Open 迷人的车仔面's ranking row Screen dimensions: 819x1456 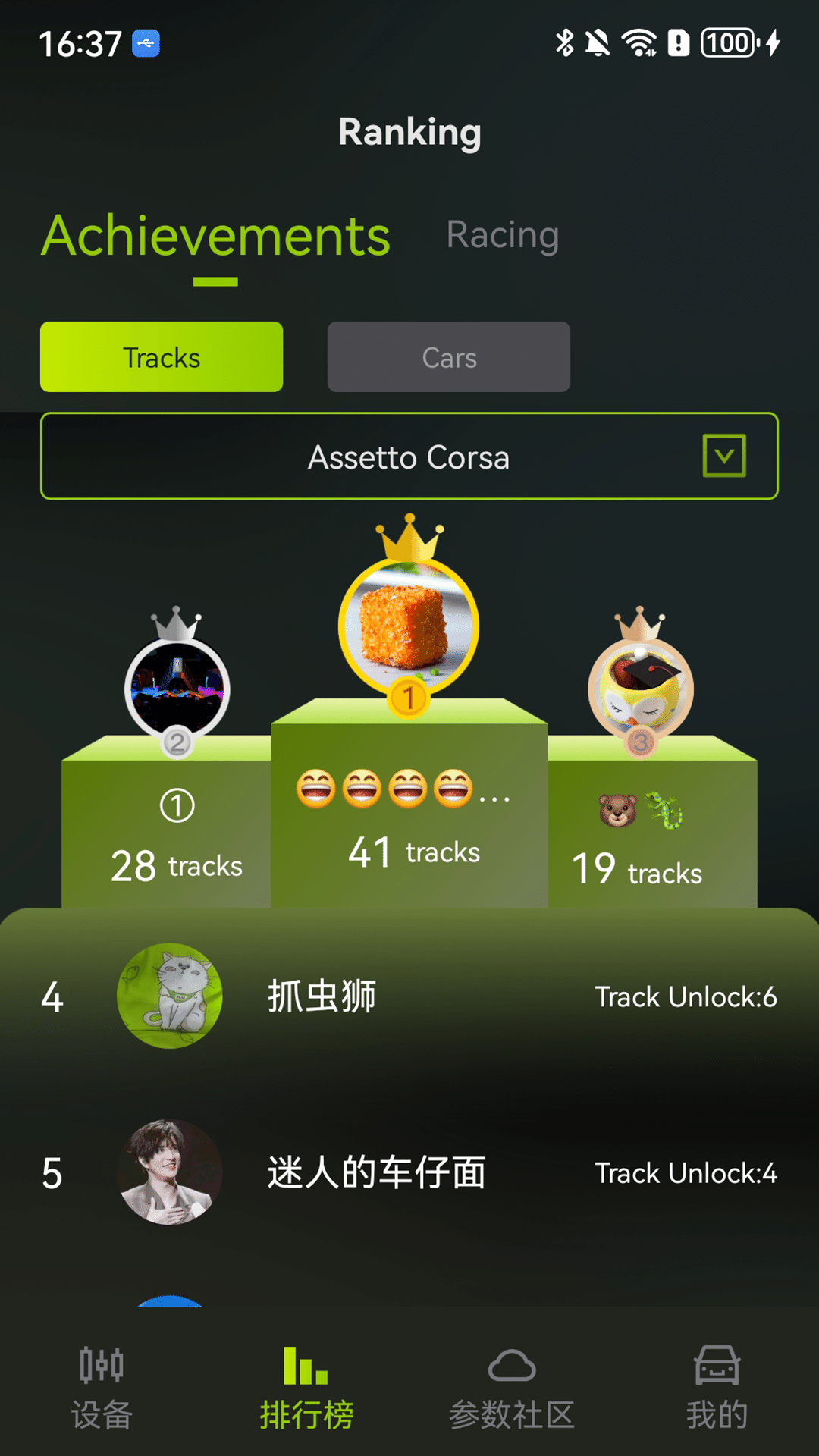(409, 1172)
